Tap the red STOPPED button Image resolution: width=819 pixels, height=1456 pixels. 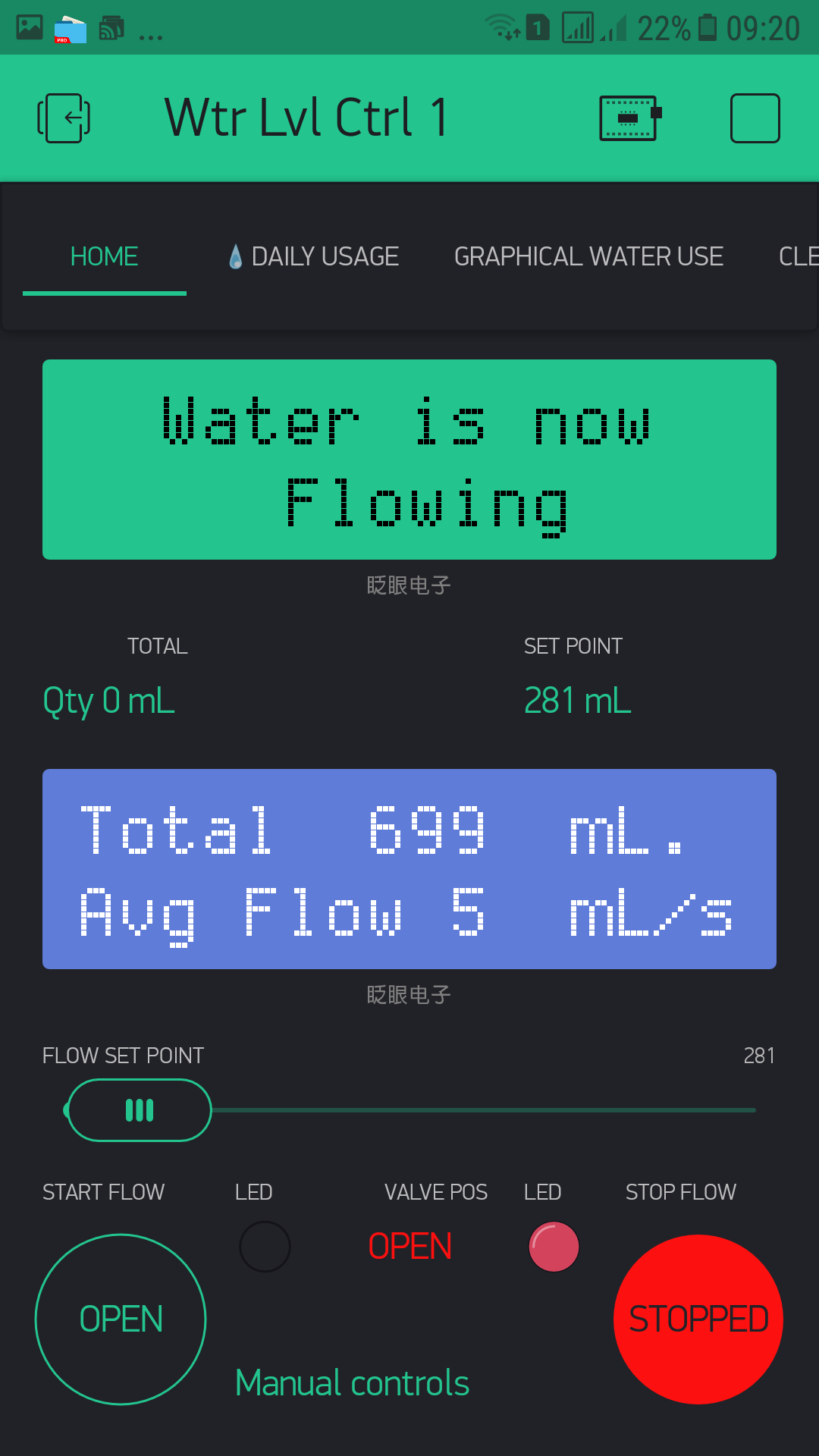[x=698, y=1319]
